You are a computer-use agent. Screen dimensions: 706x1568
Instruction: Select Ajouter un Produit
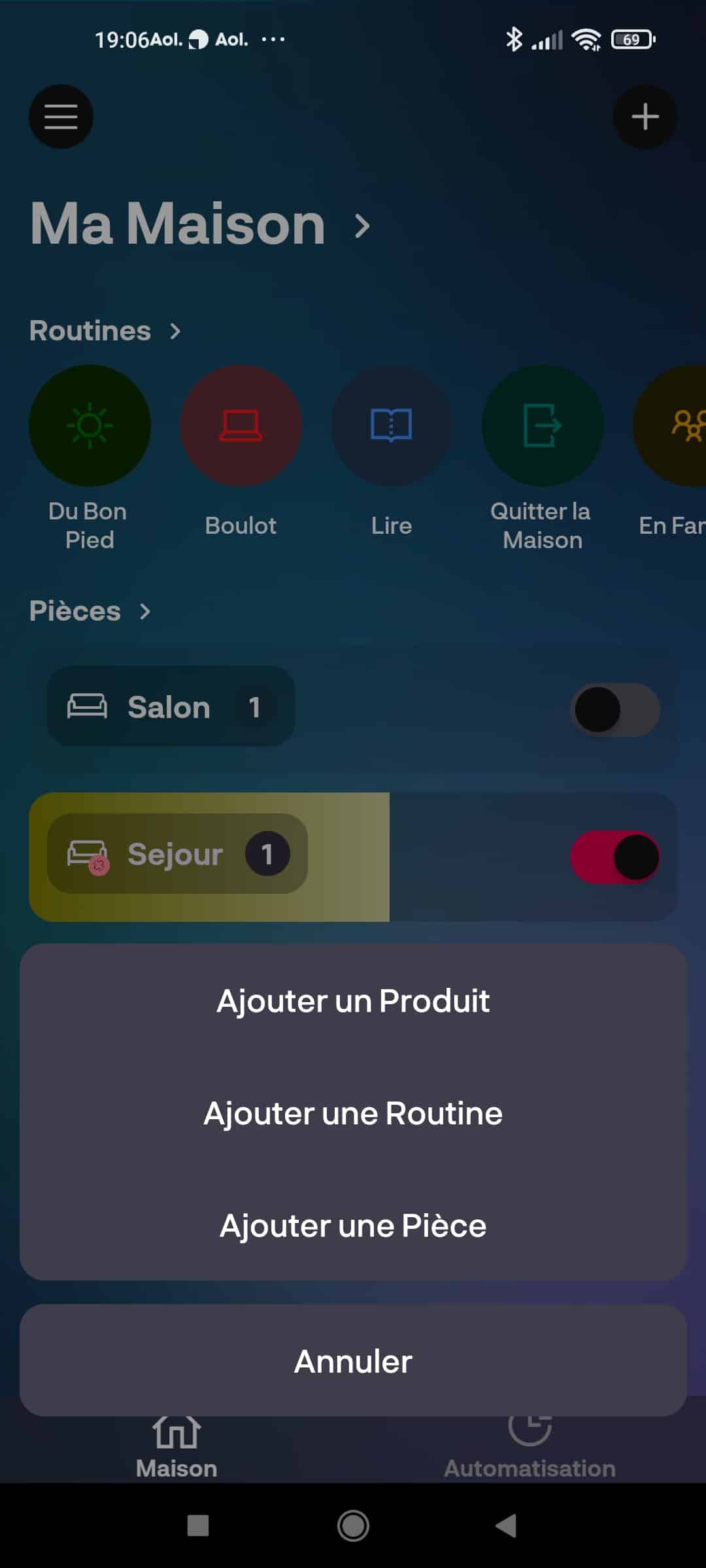353,1001
